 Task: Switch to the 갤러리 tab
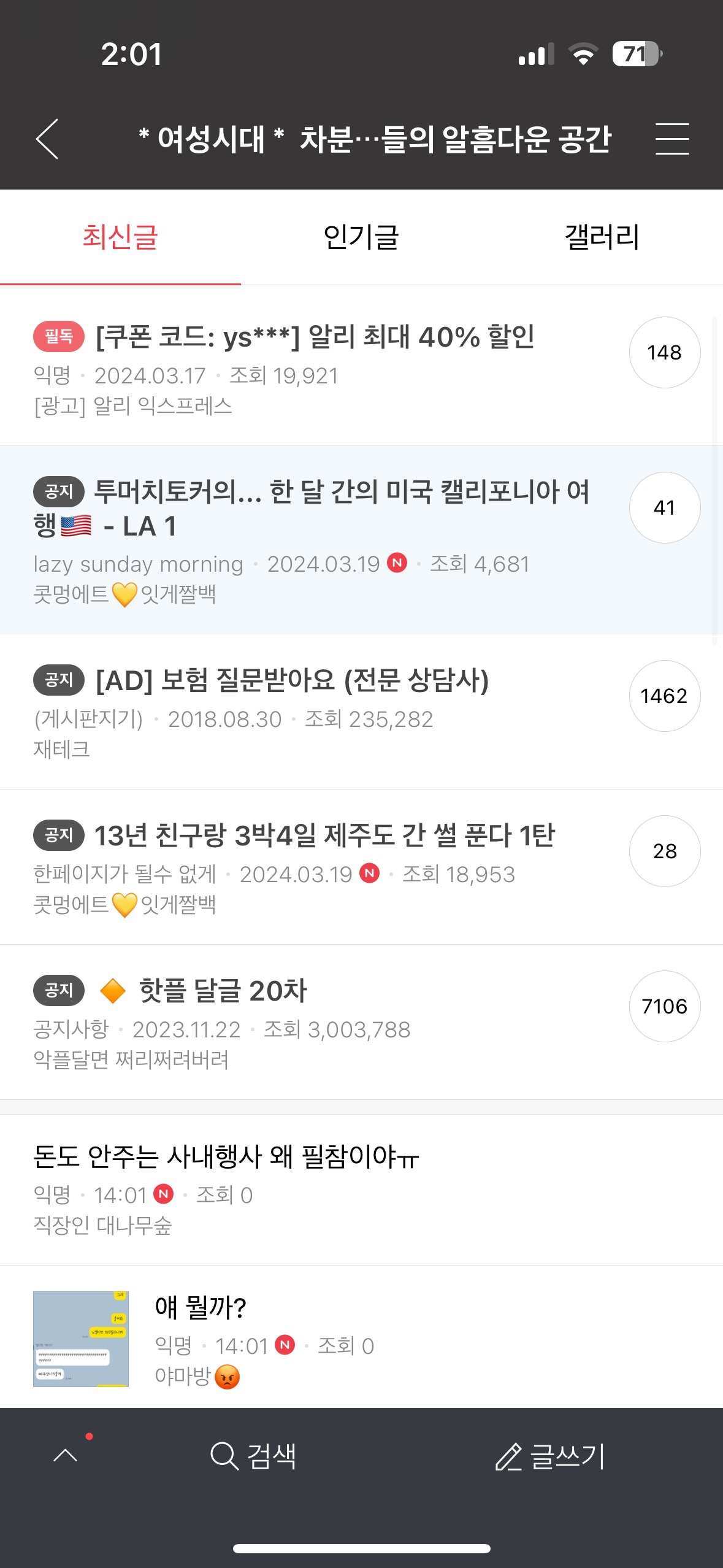coord(602,237)
